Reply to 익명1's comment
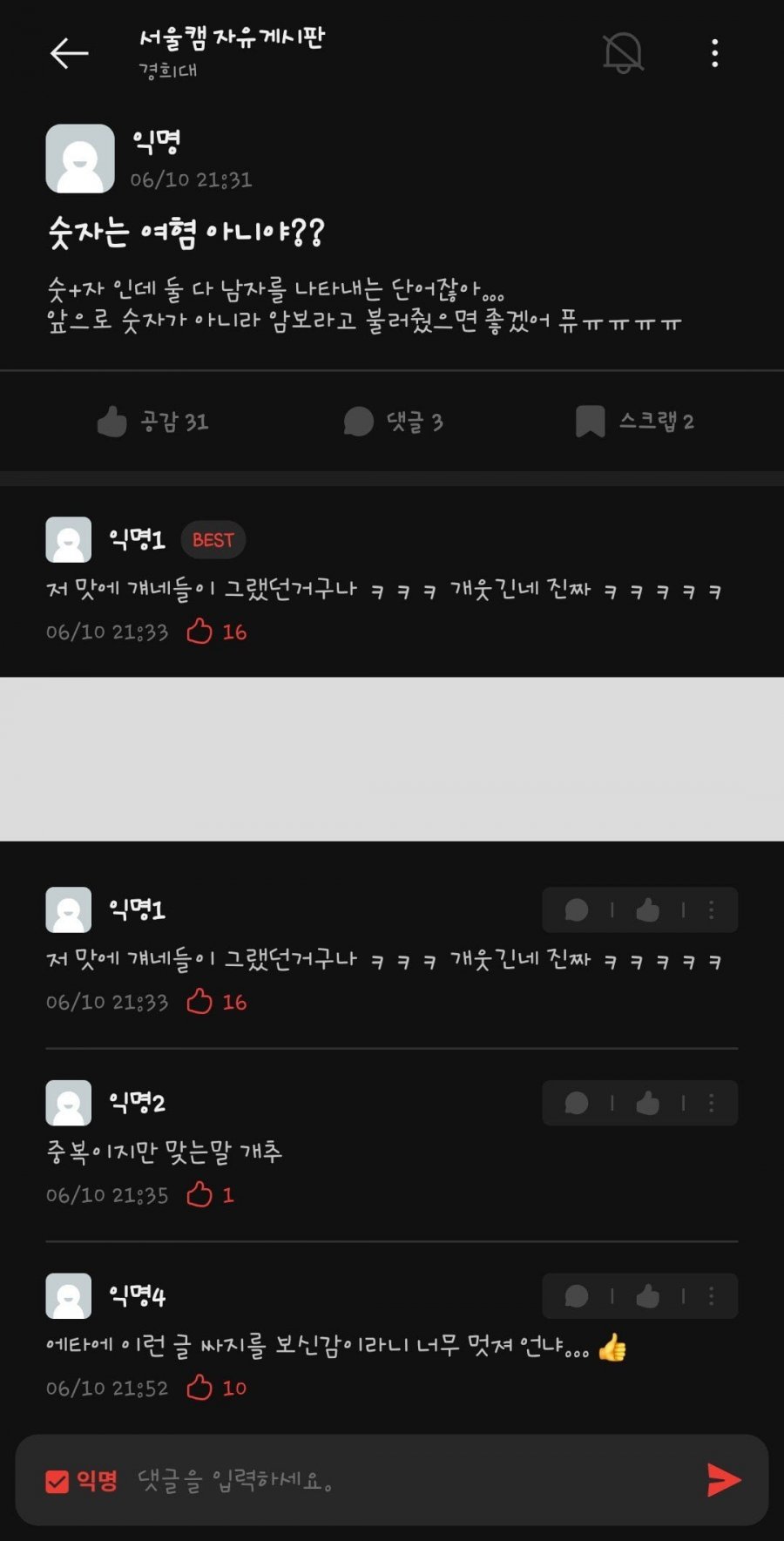 coord(577,910)
